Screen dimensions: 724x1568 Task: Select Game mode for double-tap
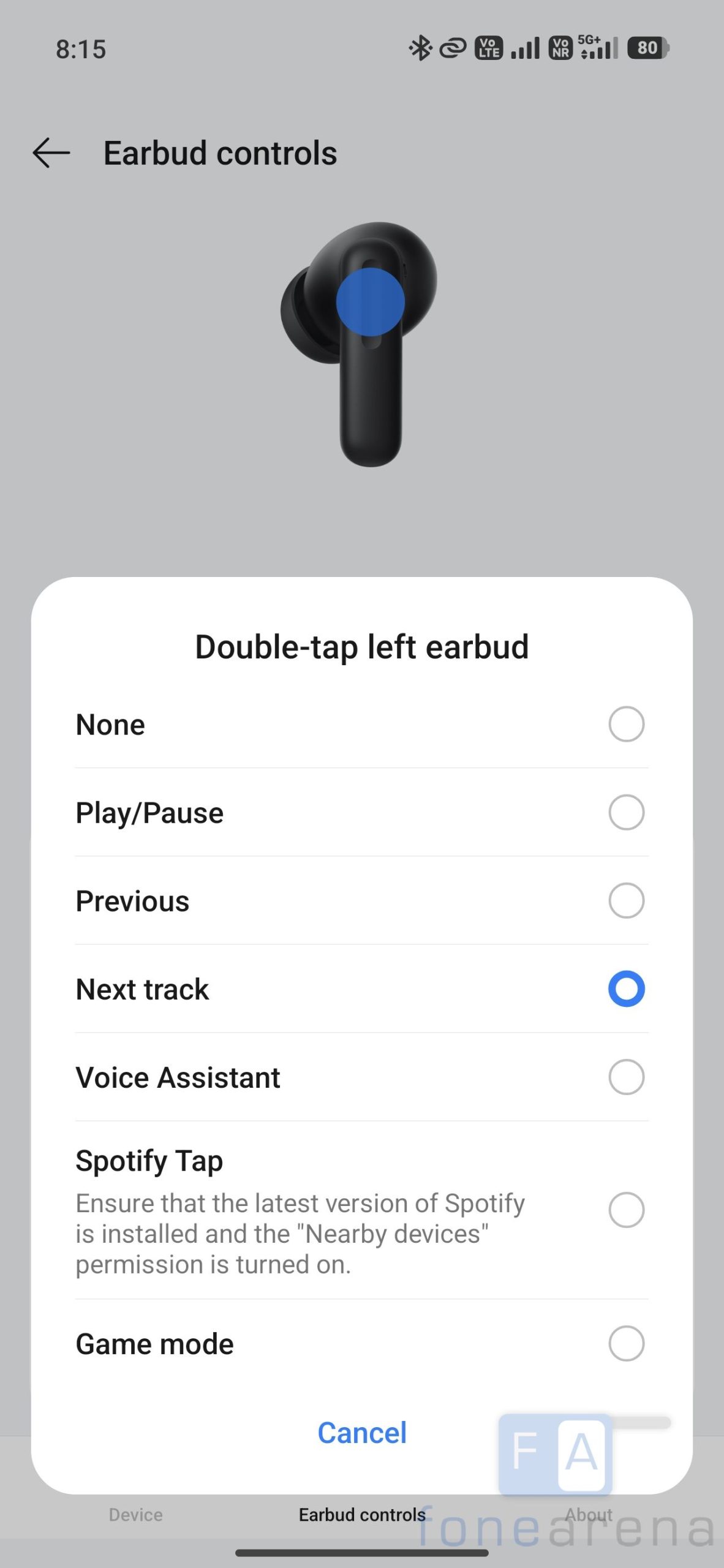(625, 1344)
